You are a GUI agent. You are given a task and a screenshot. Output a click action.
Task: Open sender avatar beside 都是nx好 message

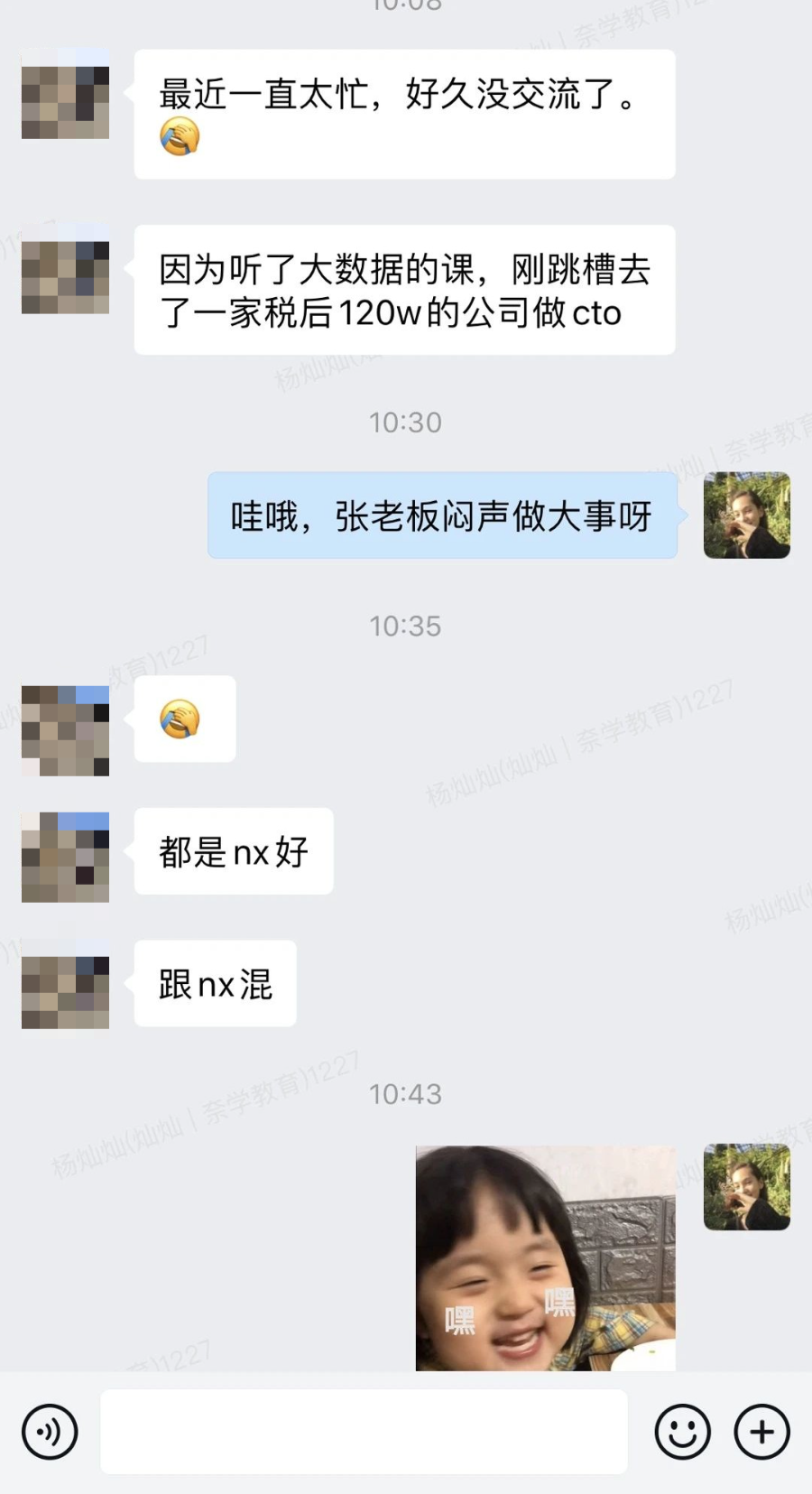click(65, 857)
